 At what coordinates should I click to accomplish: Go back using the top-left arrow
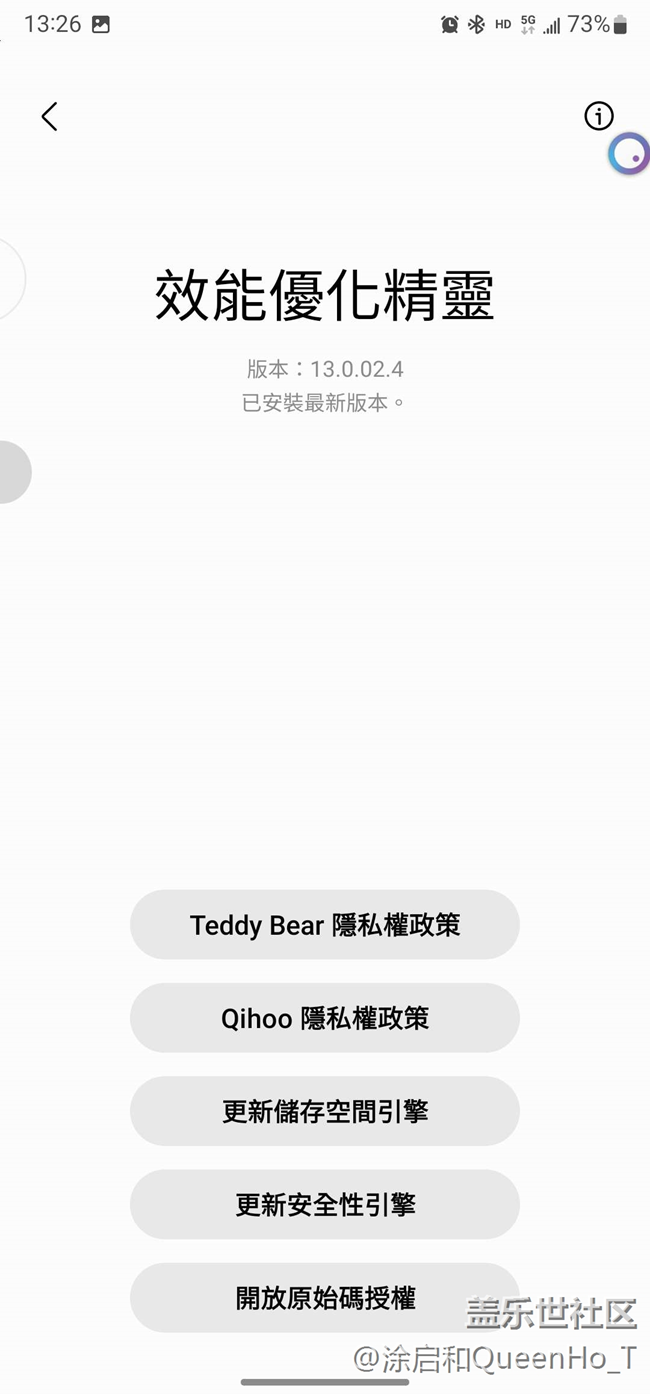coord(49,117)
